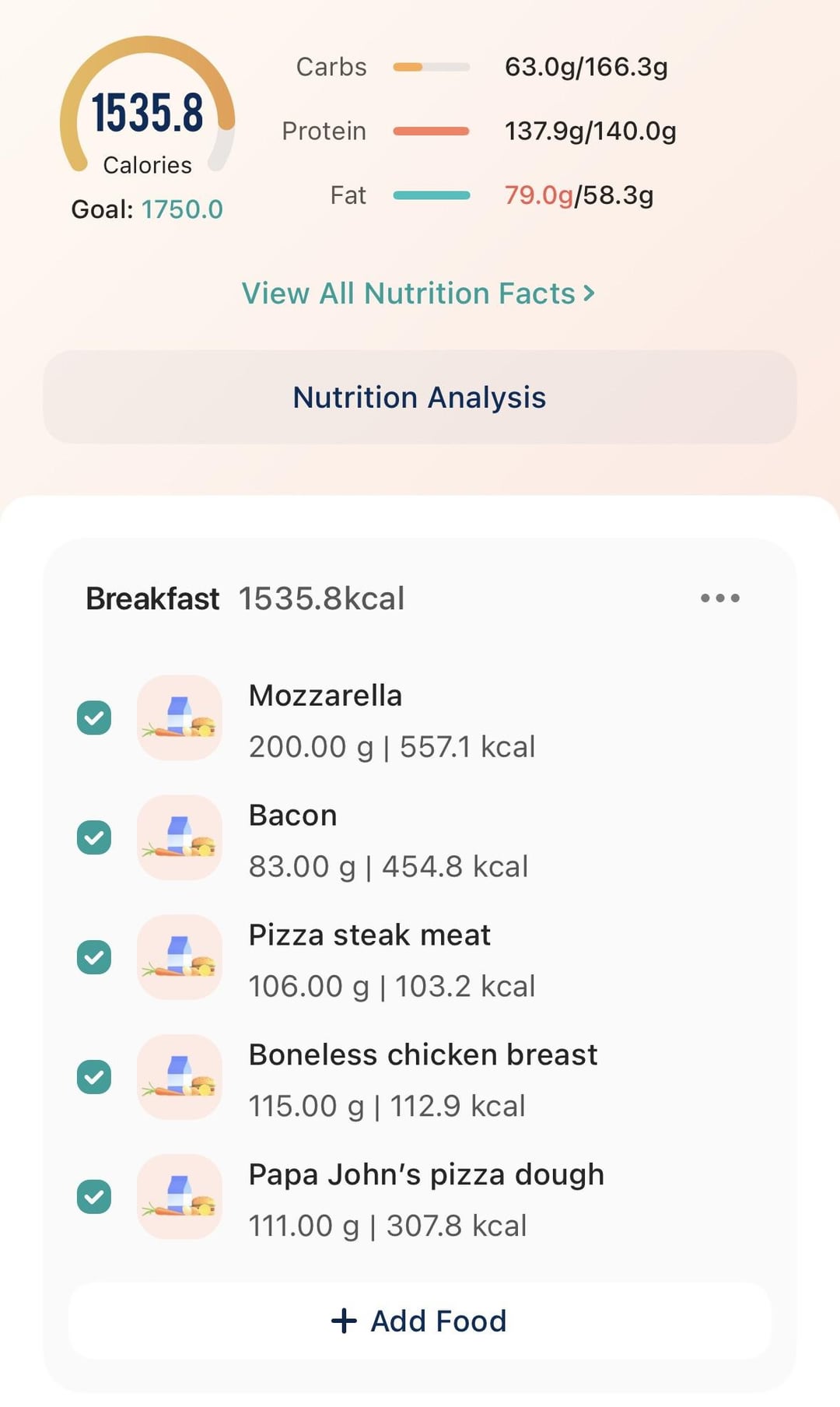Tap the Nutrition Analysis button
Viewport: 840px width, 1407px height.
tap(420, 397)
